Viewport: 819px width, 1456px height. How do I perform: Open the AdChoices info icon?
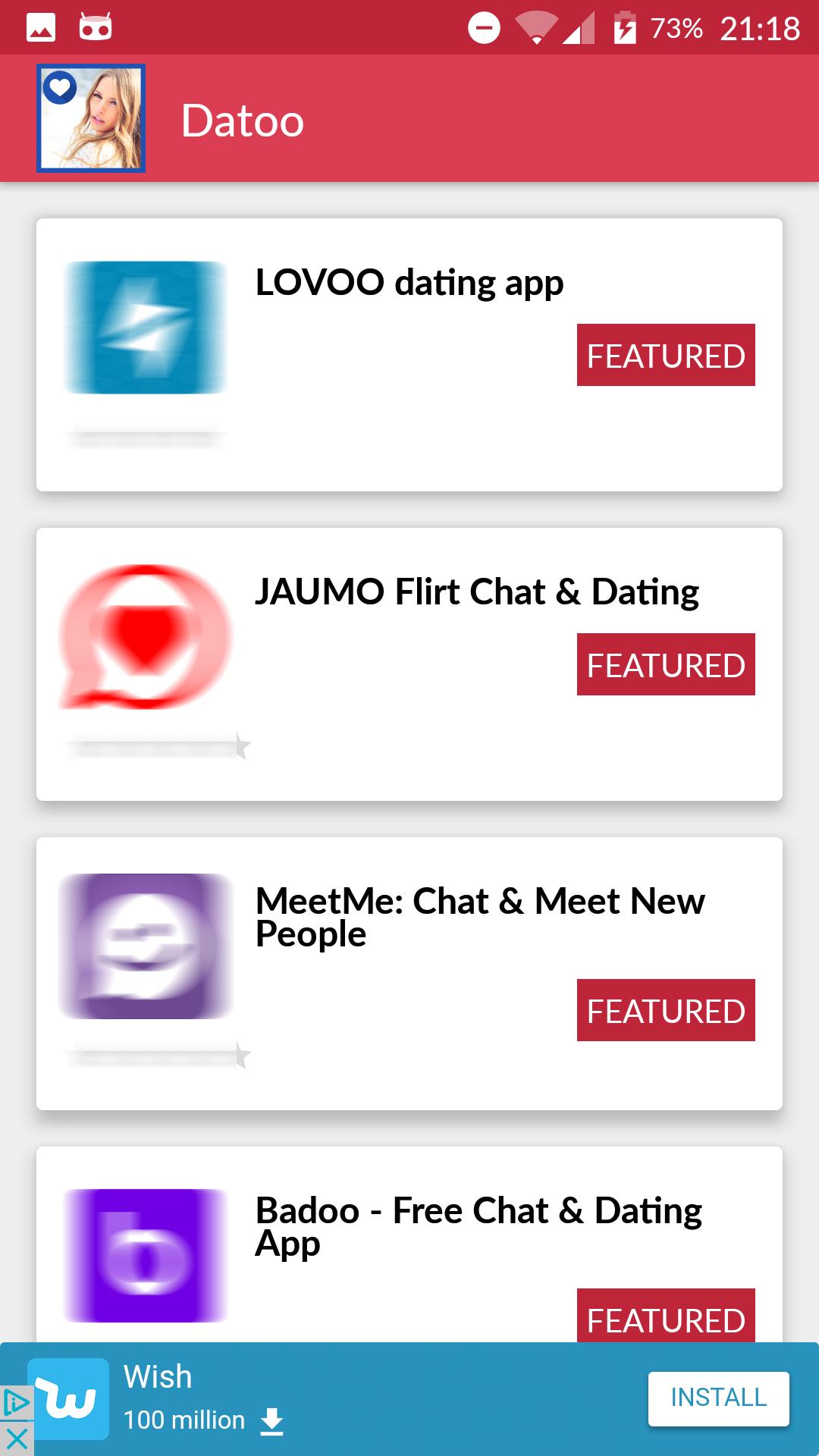pyautogui.click(x=16, y=1403)
